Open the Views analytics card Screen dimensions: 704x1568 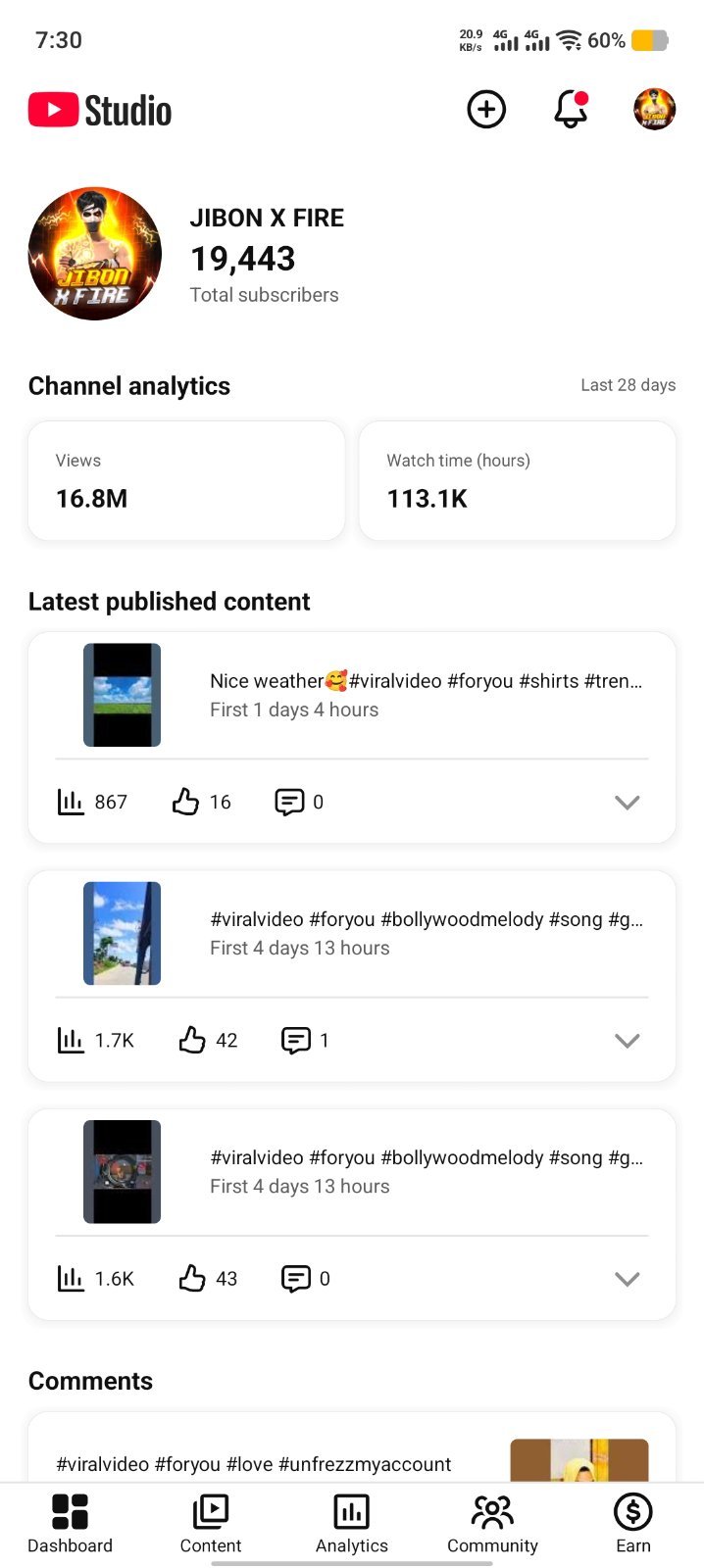tap(186, 480)
